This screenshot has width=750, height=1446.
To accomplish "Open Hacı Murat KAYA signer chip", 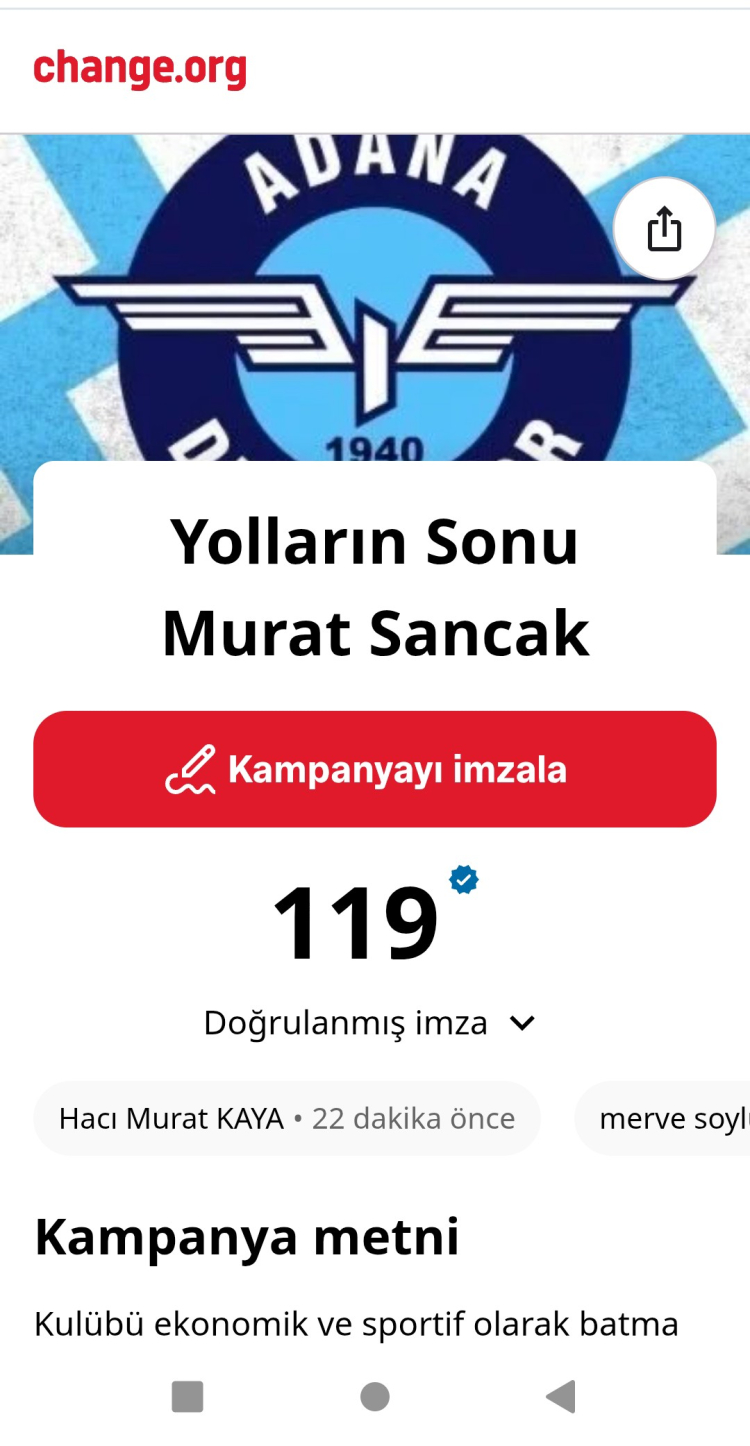I will [x=287, y=1118].
